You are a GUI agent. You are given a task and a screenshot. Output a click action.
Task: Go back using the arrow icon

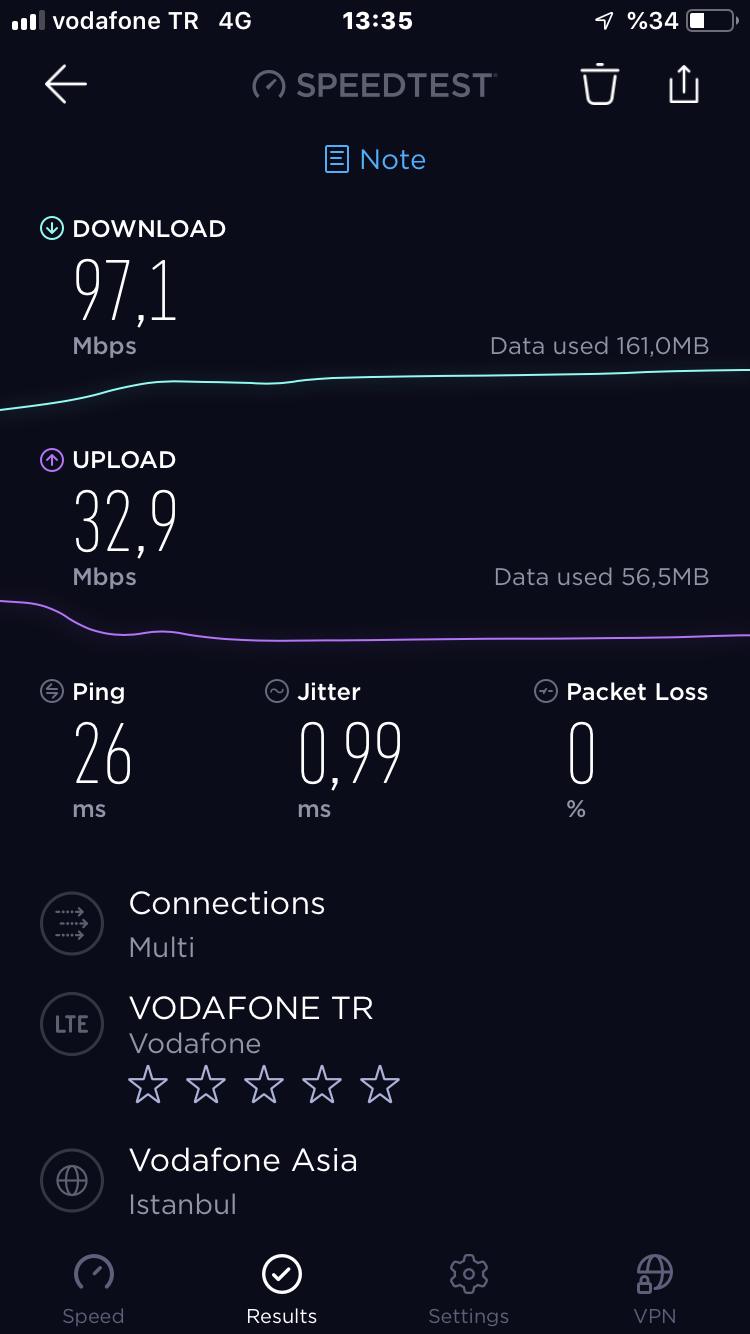coord(66,85)
